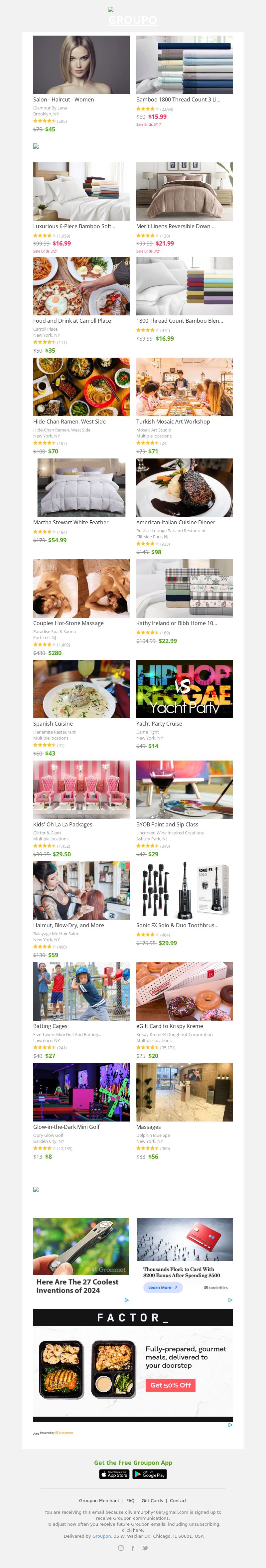Visit Groupon's Instagram page
Image resolution: width=266 pixels, height=1568 pixels.
coord(120,1548)
